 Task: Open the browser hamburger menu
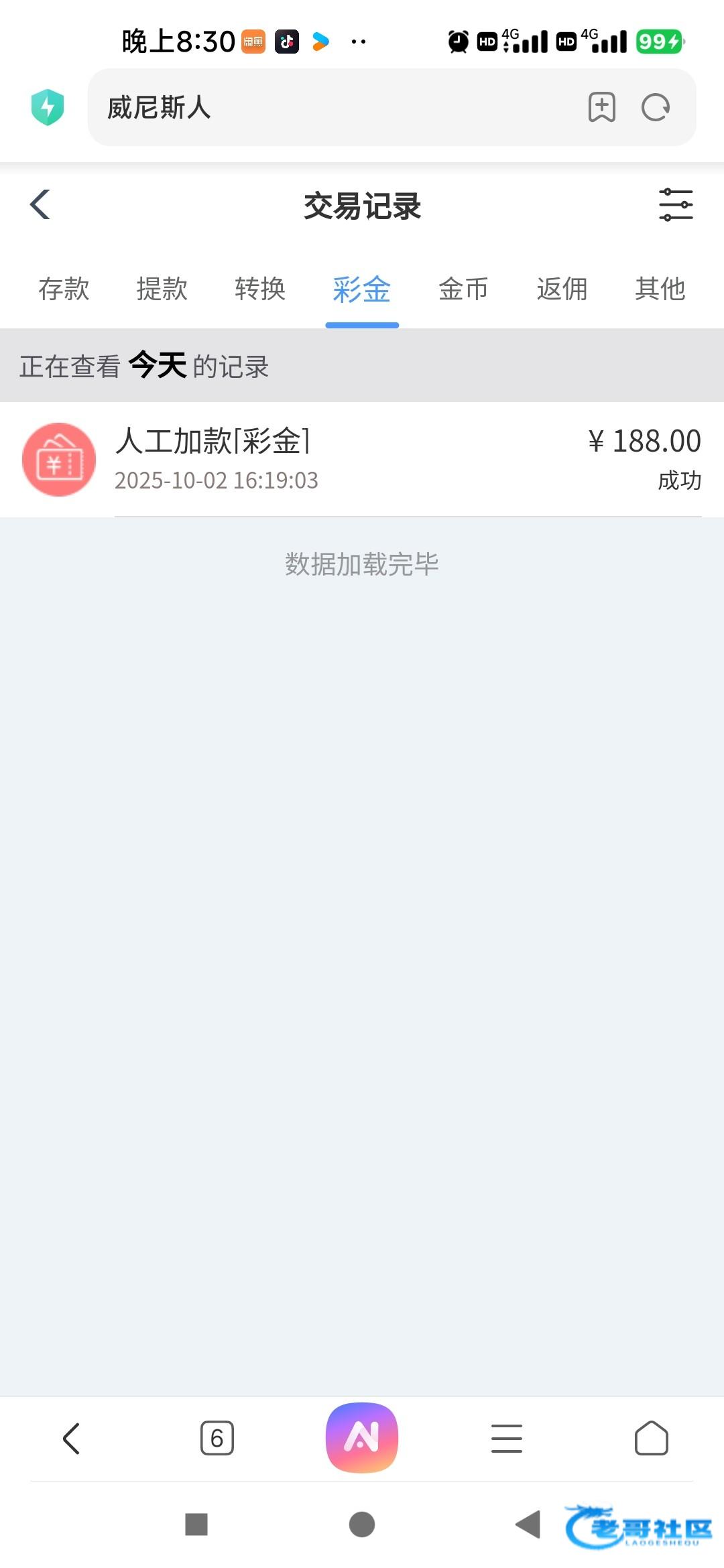507,1438
